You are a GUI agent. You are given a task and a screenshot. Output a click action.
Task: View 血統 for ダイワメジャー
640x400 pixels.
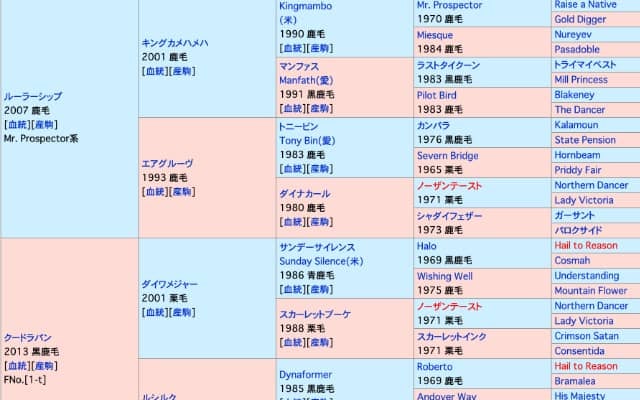coord(154,312)
